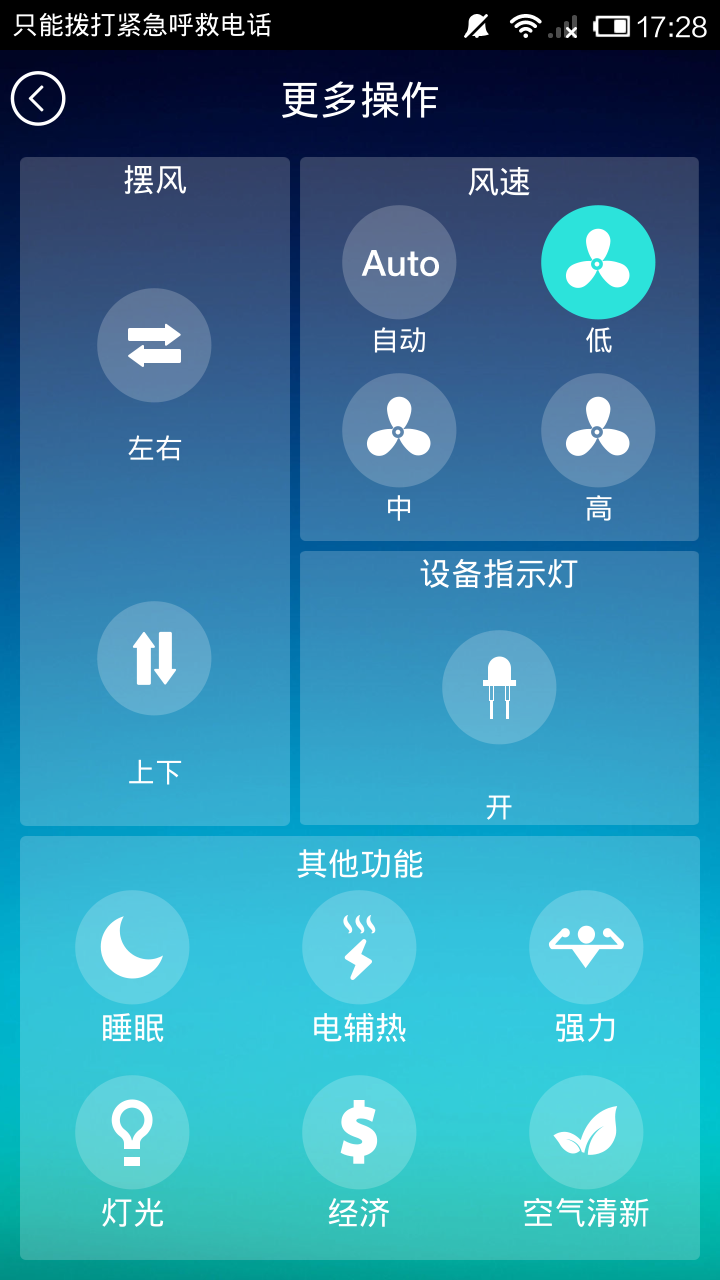Toggle the device indicator light (设备指示灯)
Viewport: 720px width, 1280px height.
click(x=499, y=687)
